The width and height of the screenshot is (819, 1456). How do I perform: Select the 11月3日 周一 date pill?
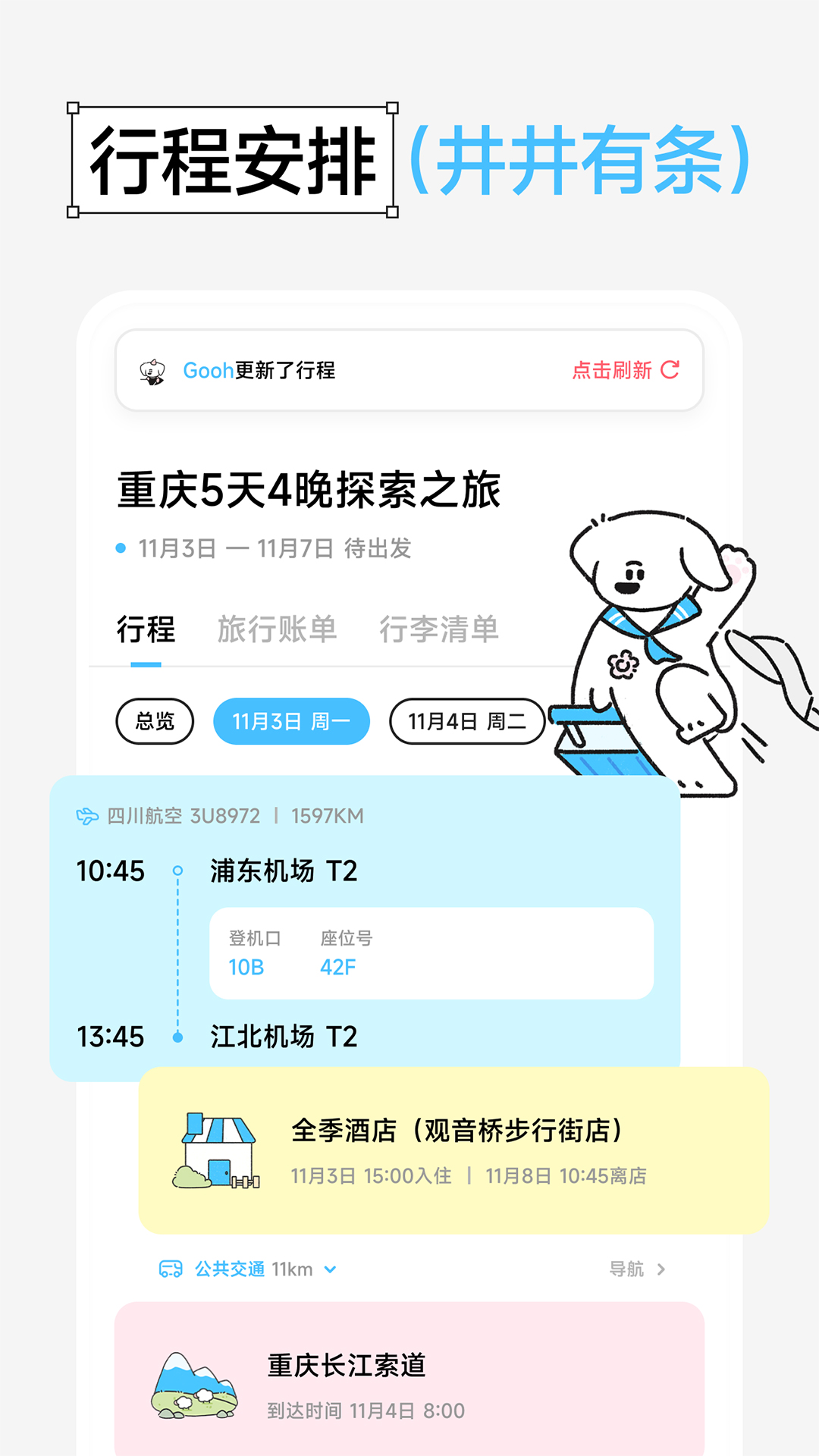(x=291, y=721)
